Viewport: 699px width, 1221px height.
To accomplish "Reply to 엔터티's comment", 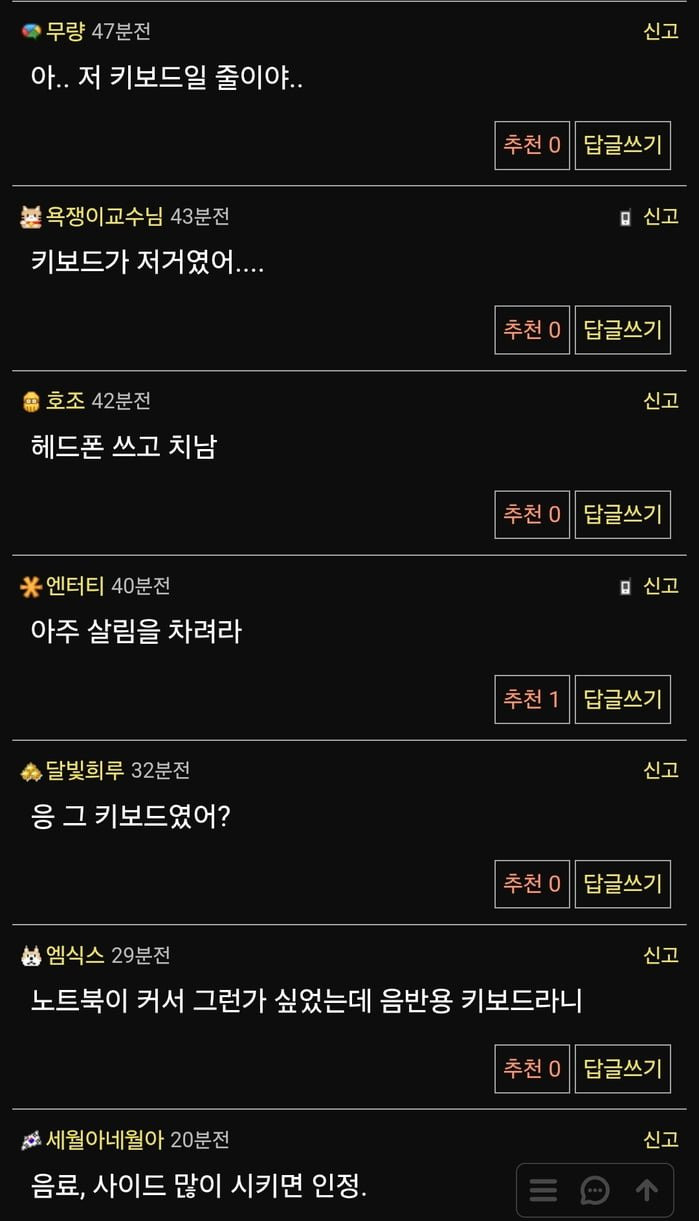I will click(622, 699).
